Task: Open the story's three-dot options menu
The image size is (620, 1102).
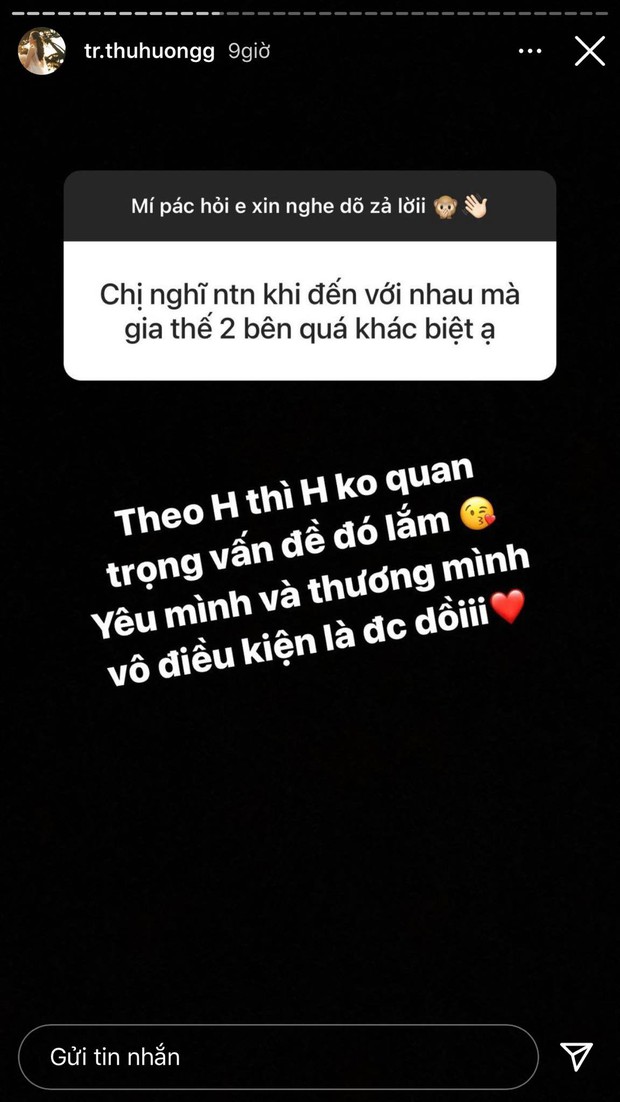Action: click(x=530, y=50)
